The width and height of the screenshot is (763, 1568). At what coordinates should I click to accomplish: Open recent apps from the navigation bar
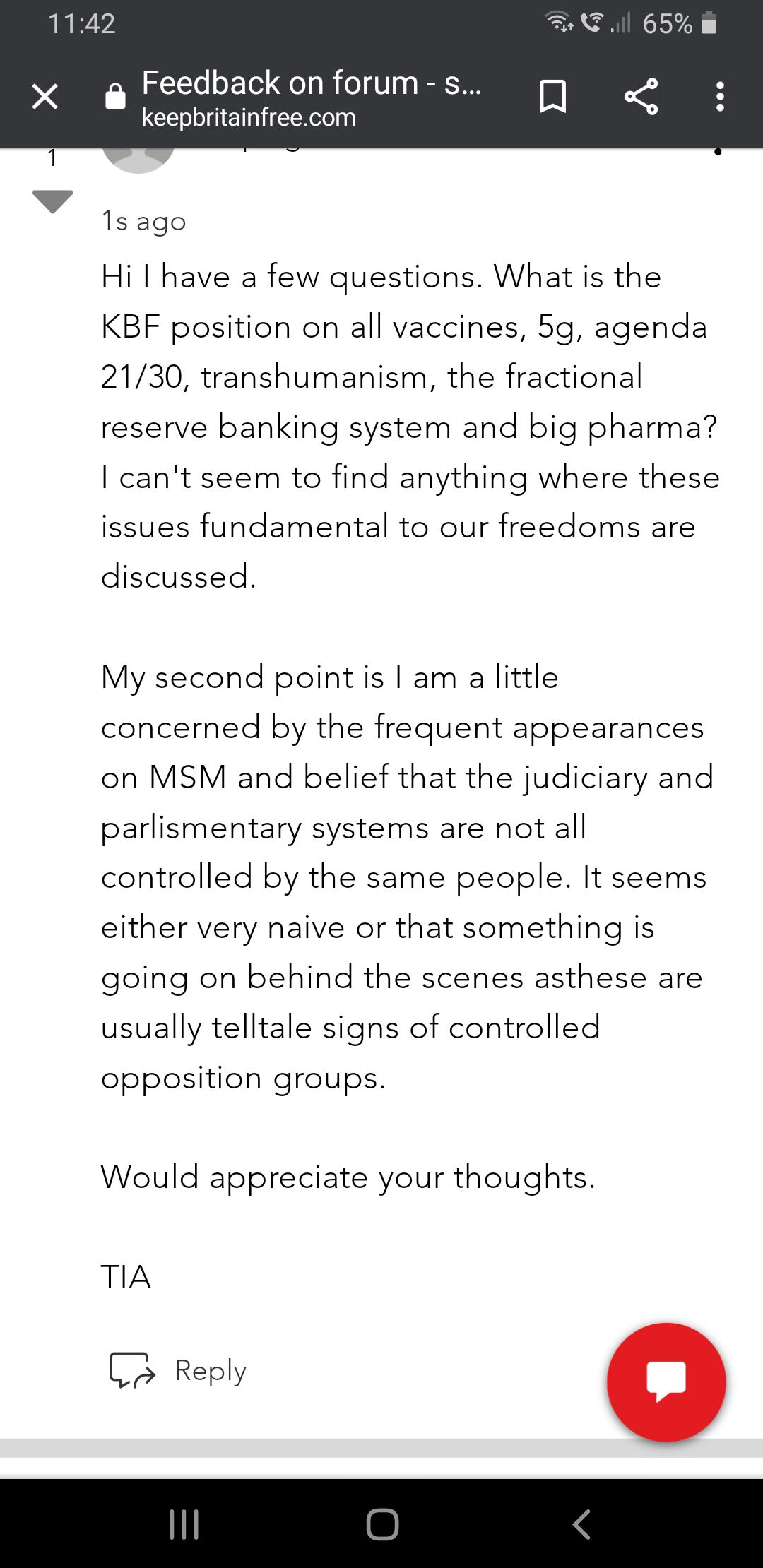click(184, 1524)
